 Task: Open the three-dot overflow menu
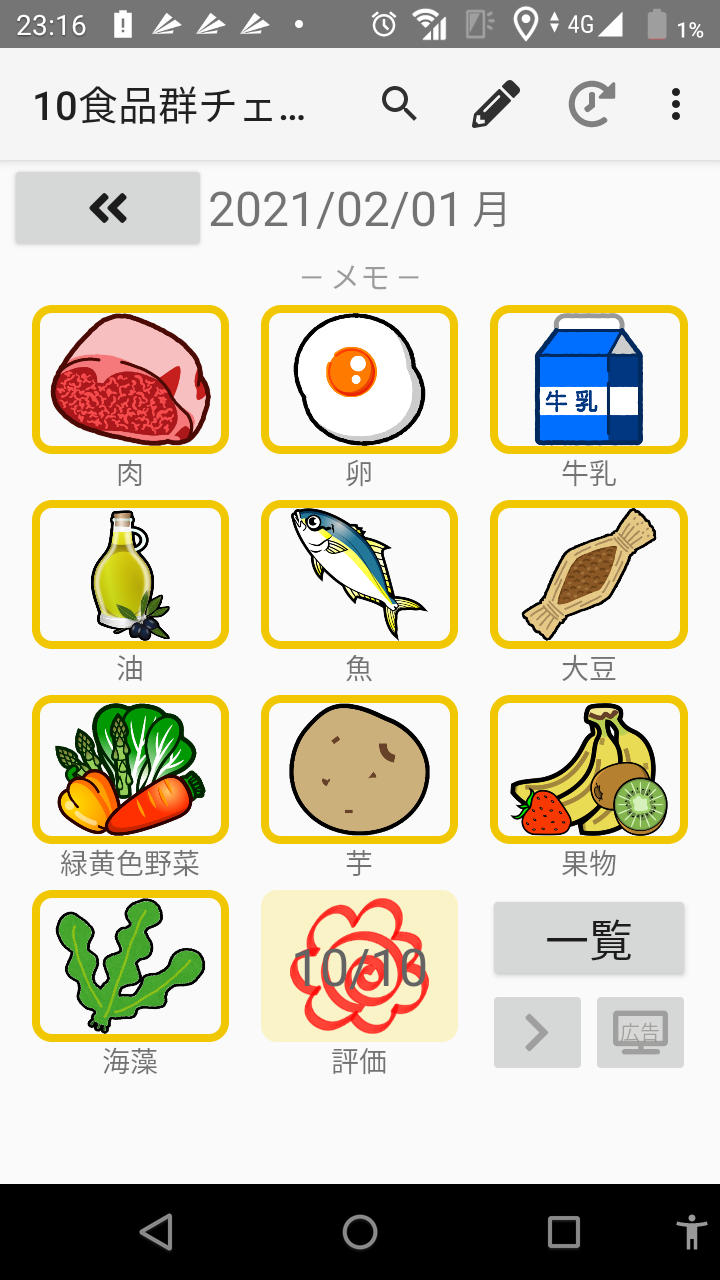[x=676, y=104]
